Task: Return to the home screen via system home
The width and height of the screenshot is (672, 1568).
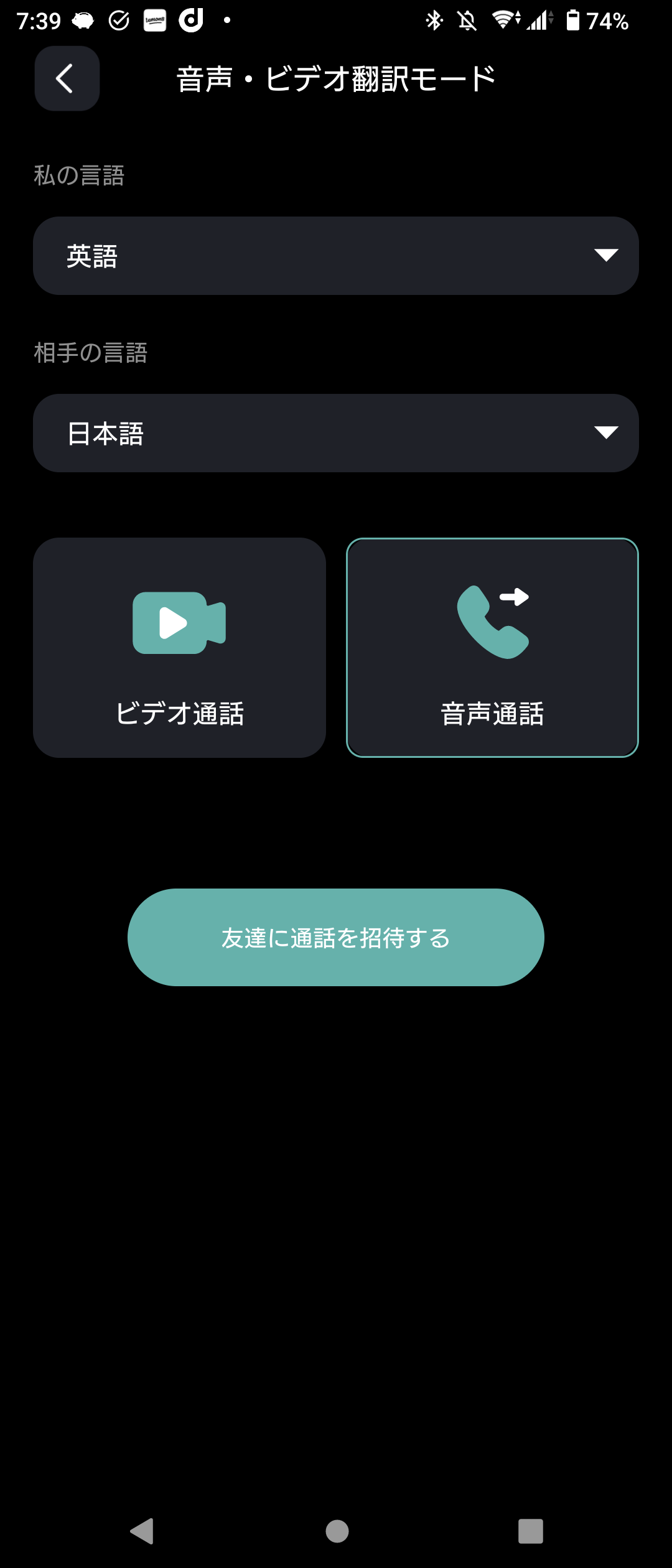Action: (x=337, y=1531)
